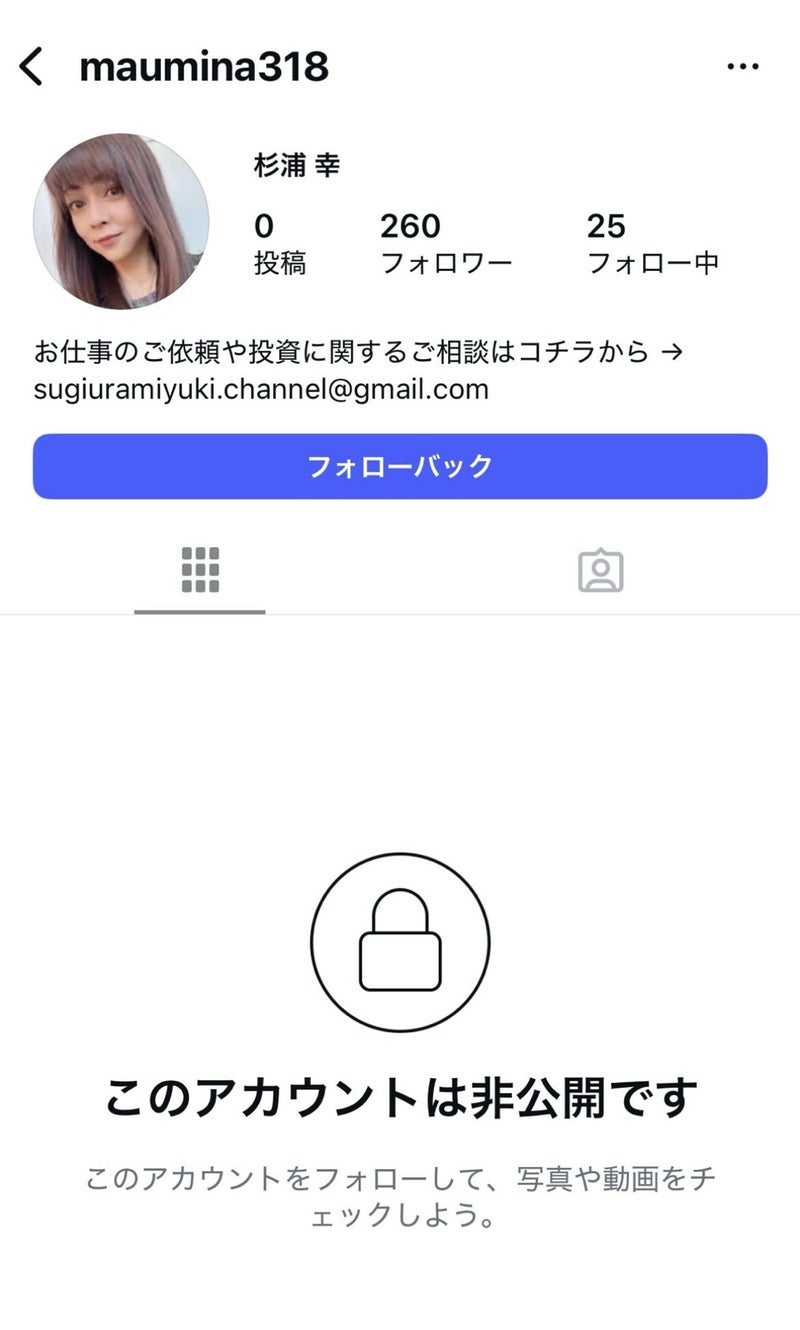Tap the フォローバック button
This screenshot has width=800, height=1330.
coord(400,466)
